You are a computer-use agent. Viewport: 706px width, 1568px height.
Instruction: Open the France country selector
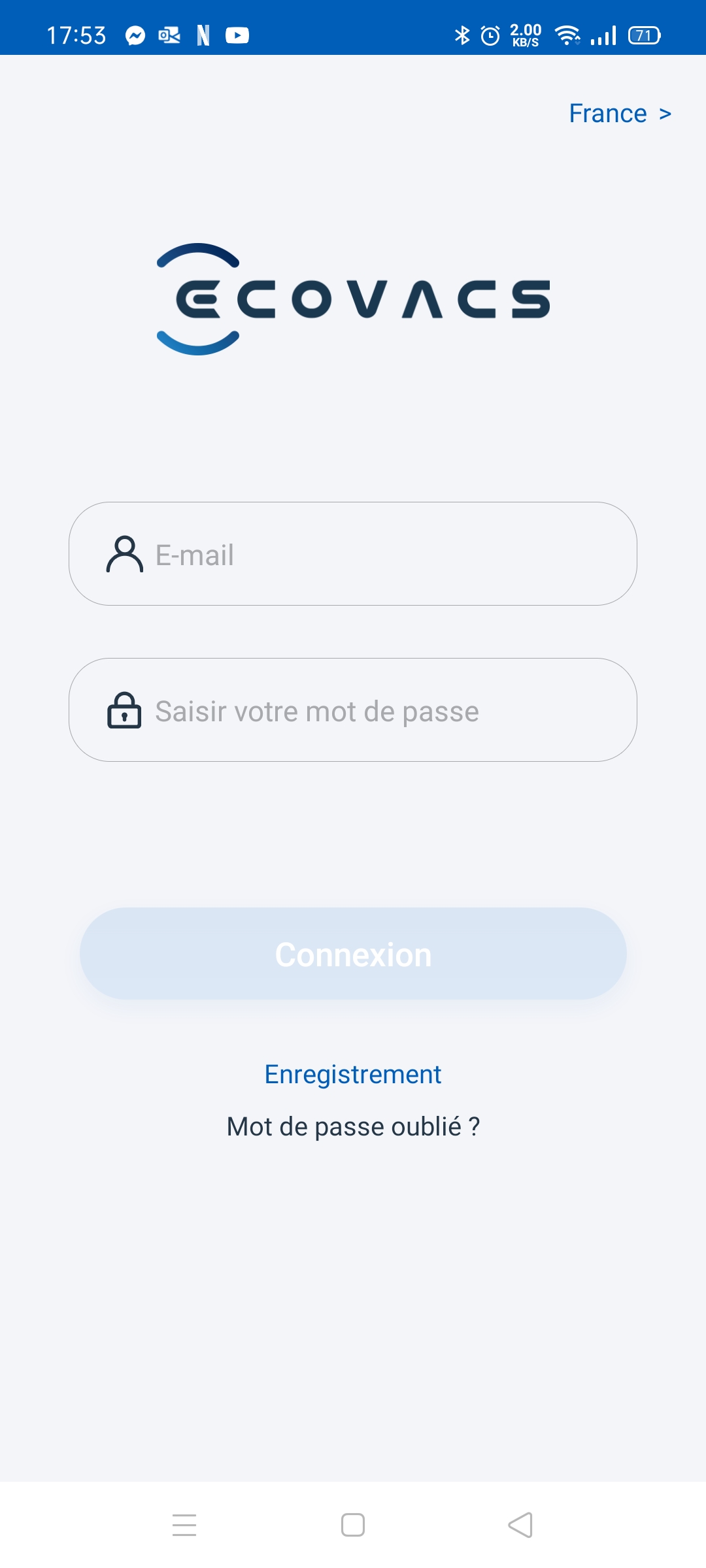coord(620,114)
